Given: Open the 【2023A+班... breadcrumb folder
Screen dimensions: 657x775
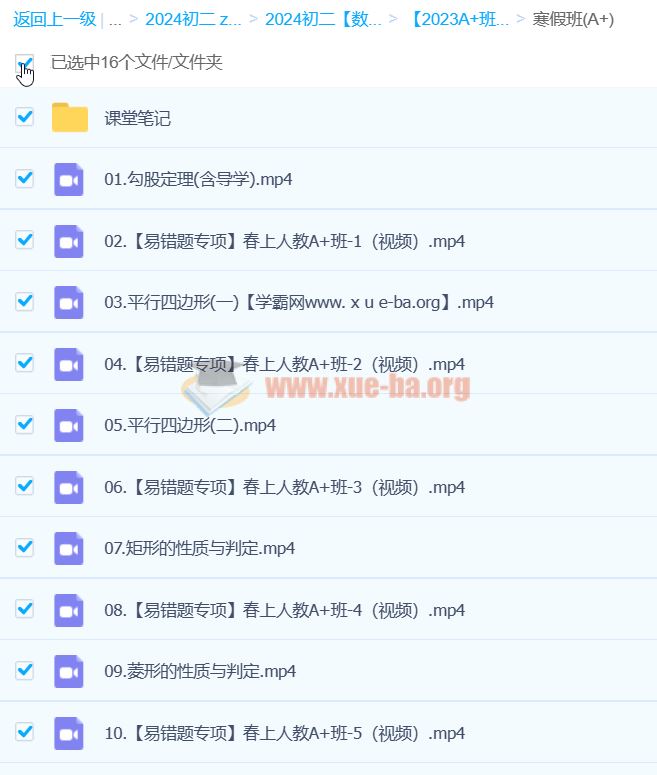Looking at the screenshot, I should 459,19.
